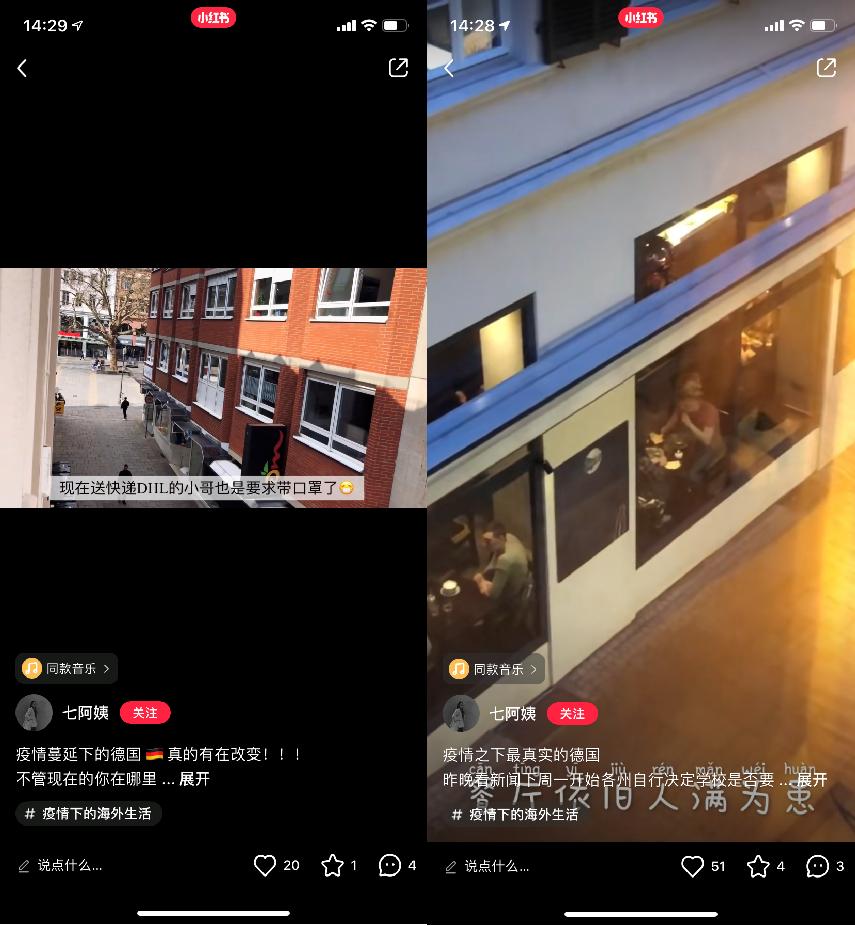855x926 pixels.
Task: Bookmark the post with 4 stars
Action: tap(759, 866)
